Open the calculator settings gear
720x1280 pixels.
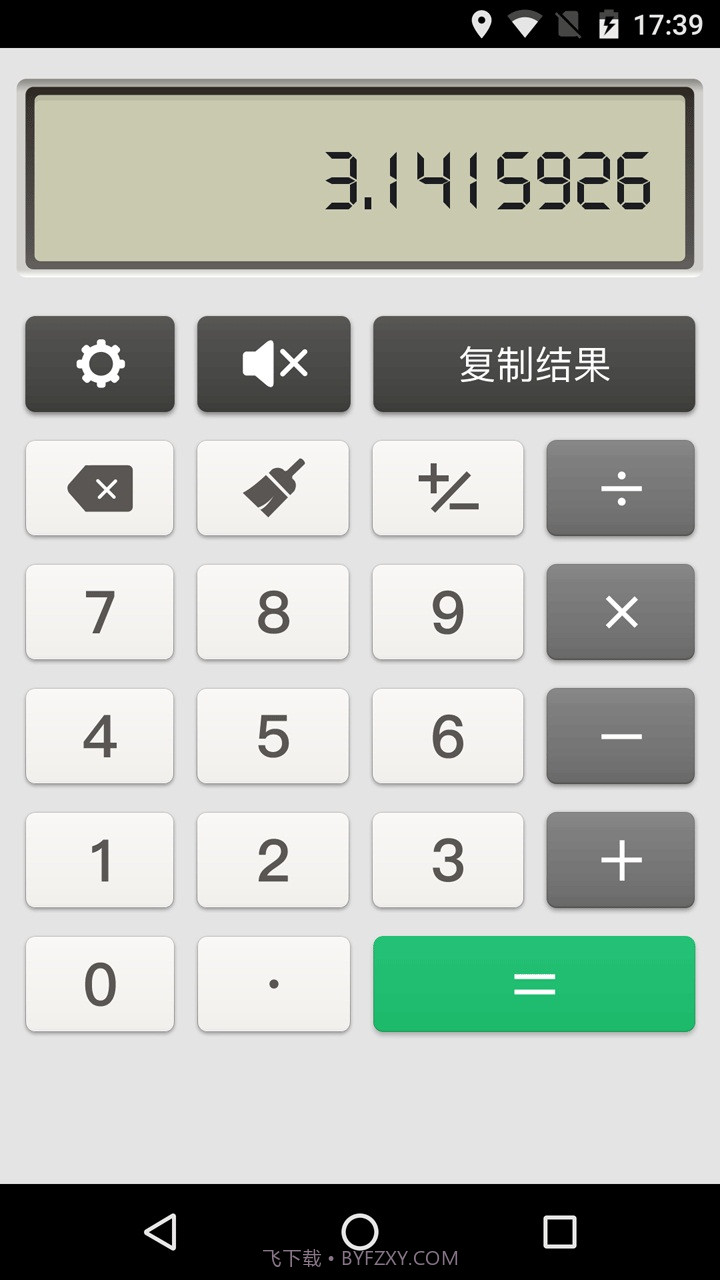coord(99,364)
